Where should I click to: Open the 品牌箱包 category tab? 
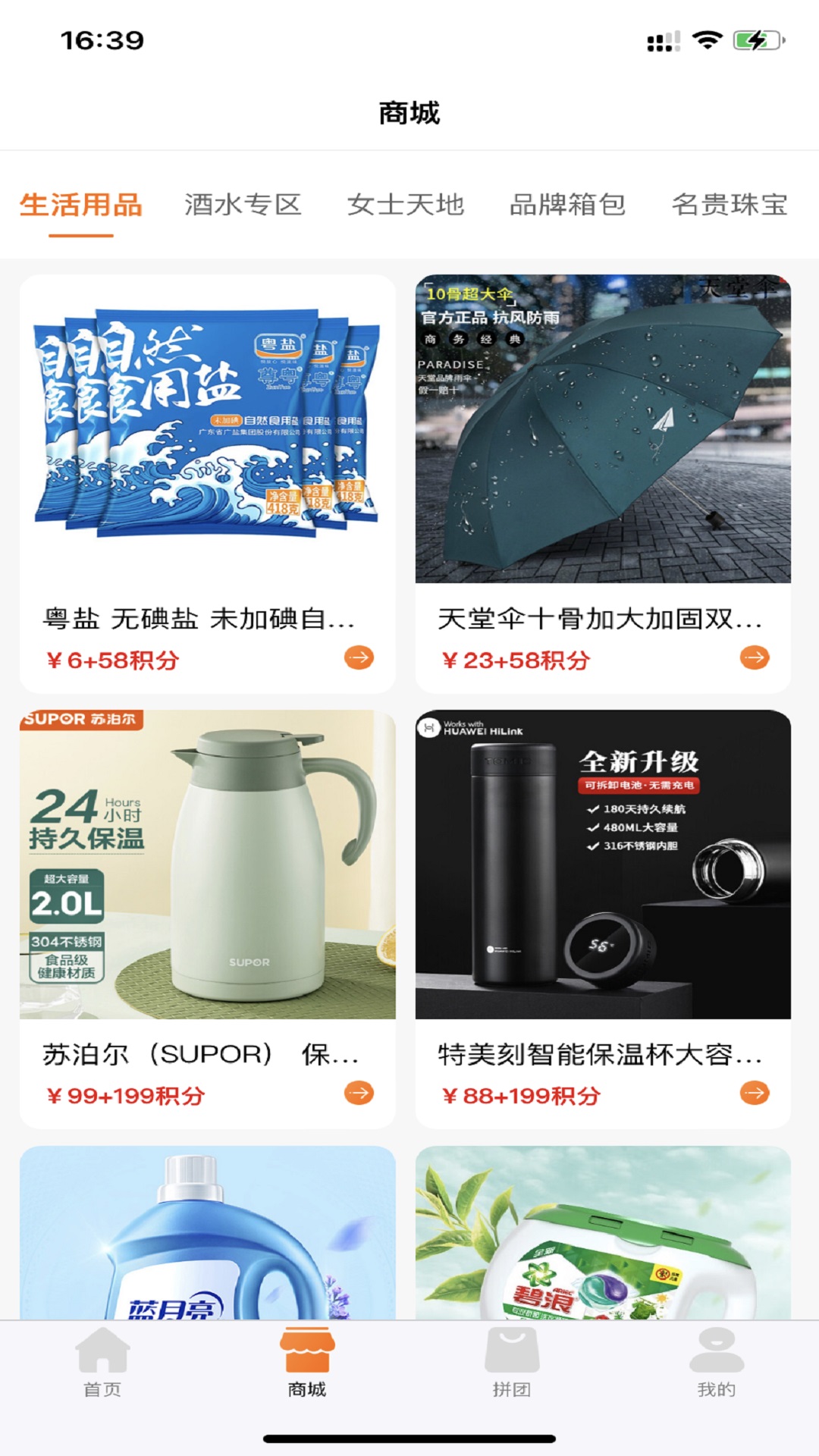click(567, 205)
